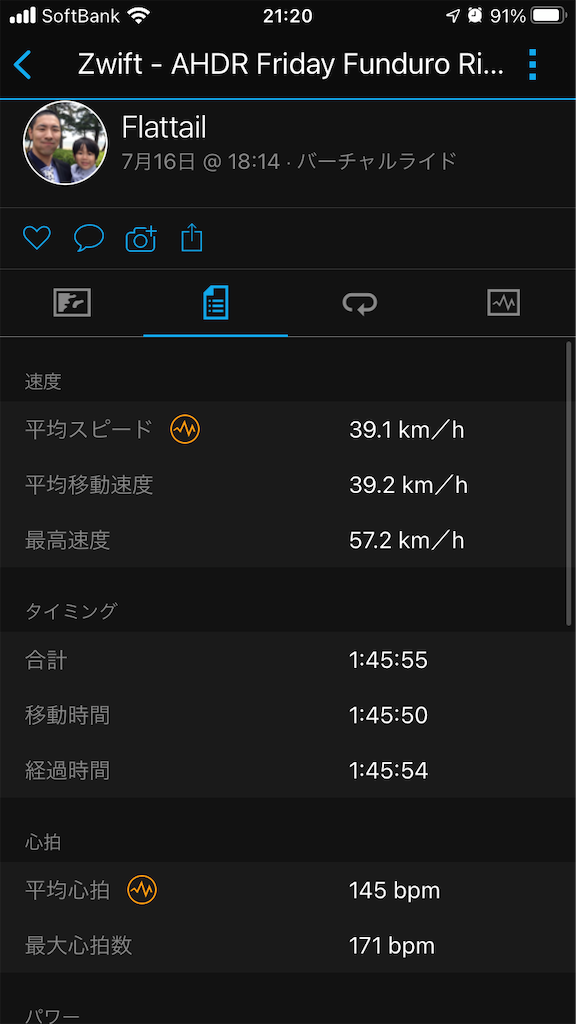Select the stats details tab
The height and width of the screenshot is (1024, 576).
point(216,302)
